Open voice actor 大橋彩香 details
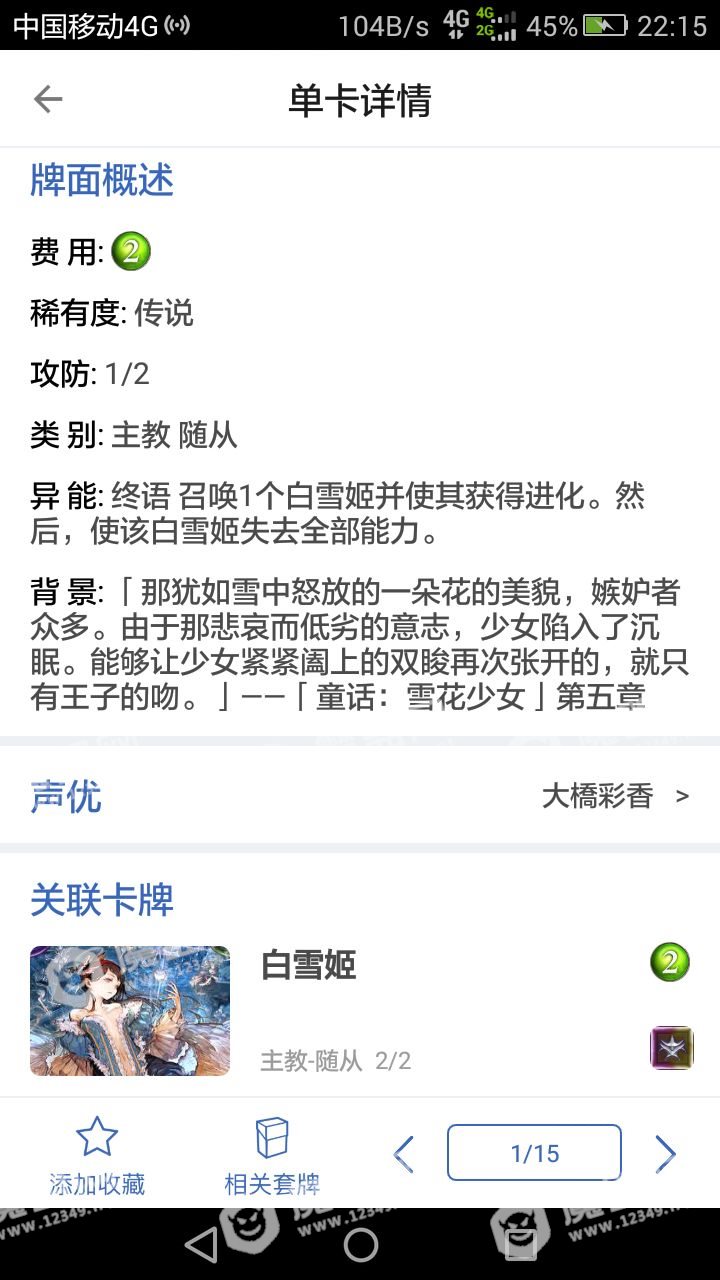720x1280 pixels. [614, 796]
